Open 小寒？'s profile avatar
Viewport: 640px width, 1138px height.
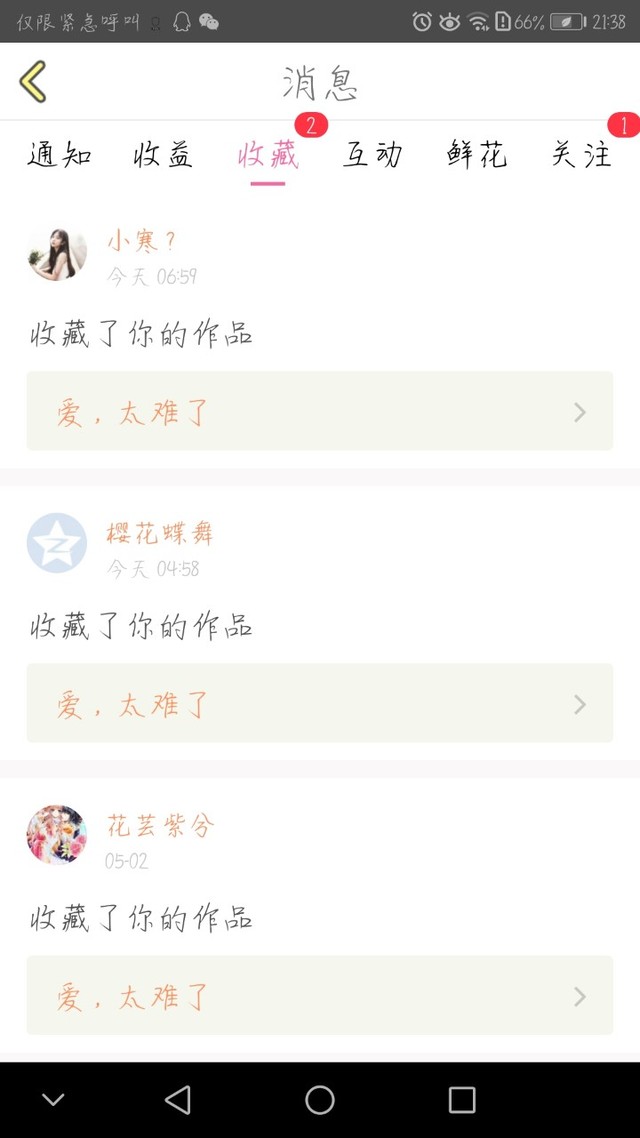(57, 252)
